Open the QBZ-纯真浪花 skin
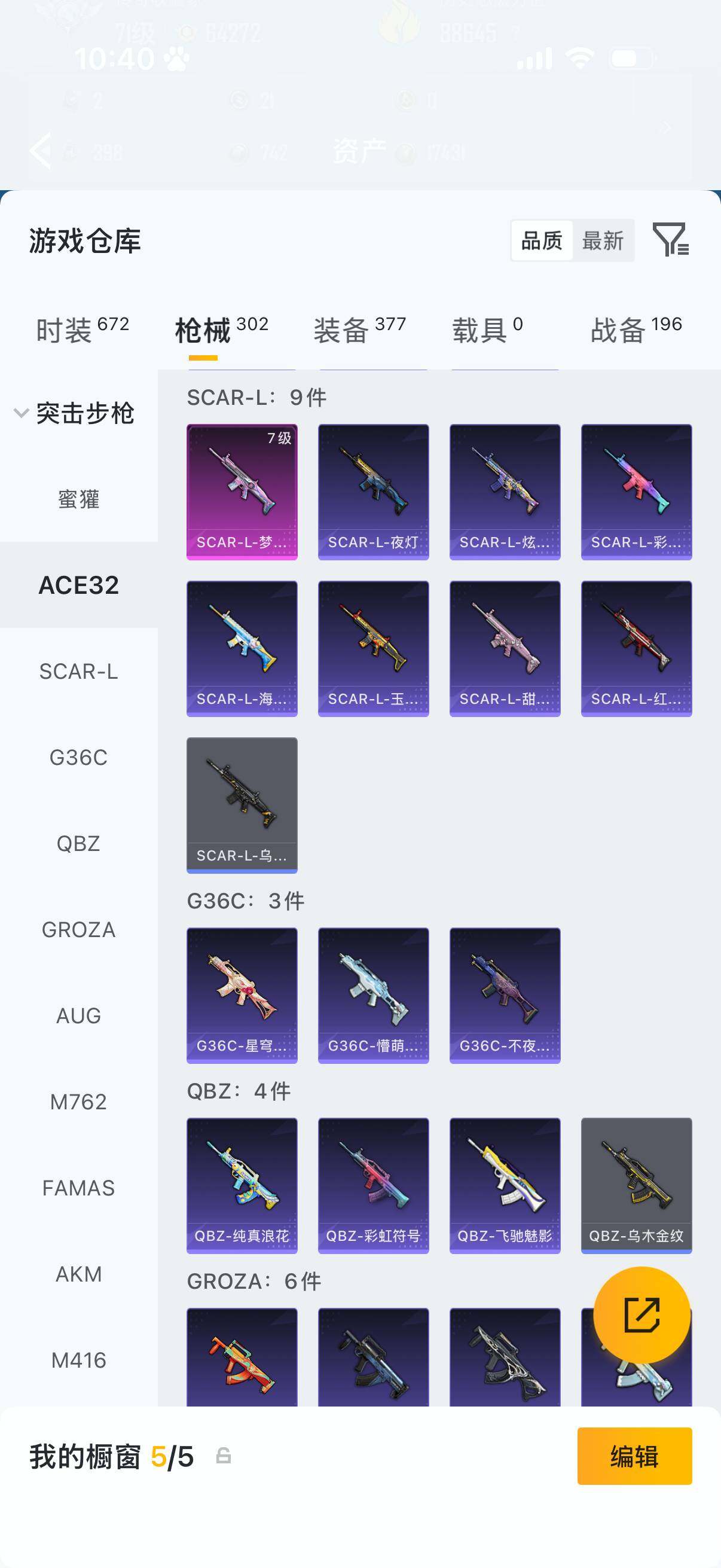 pyautogui.click(x=242, y=1185)
